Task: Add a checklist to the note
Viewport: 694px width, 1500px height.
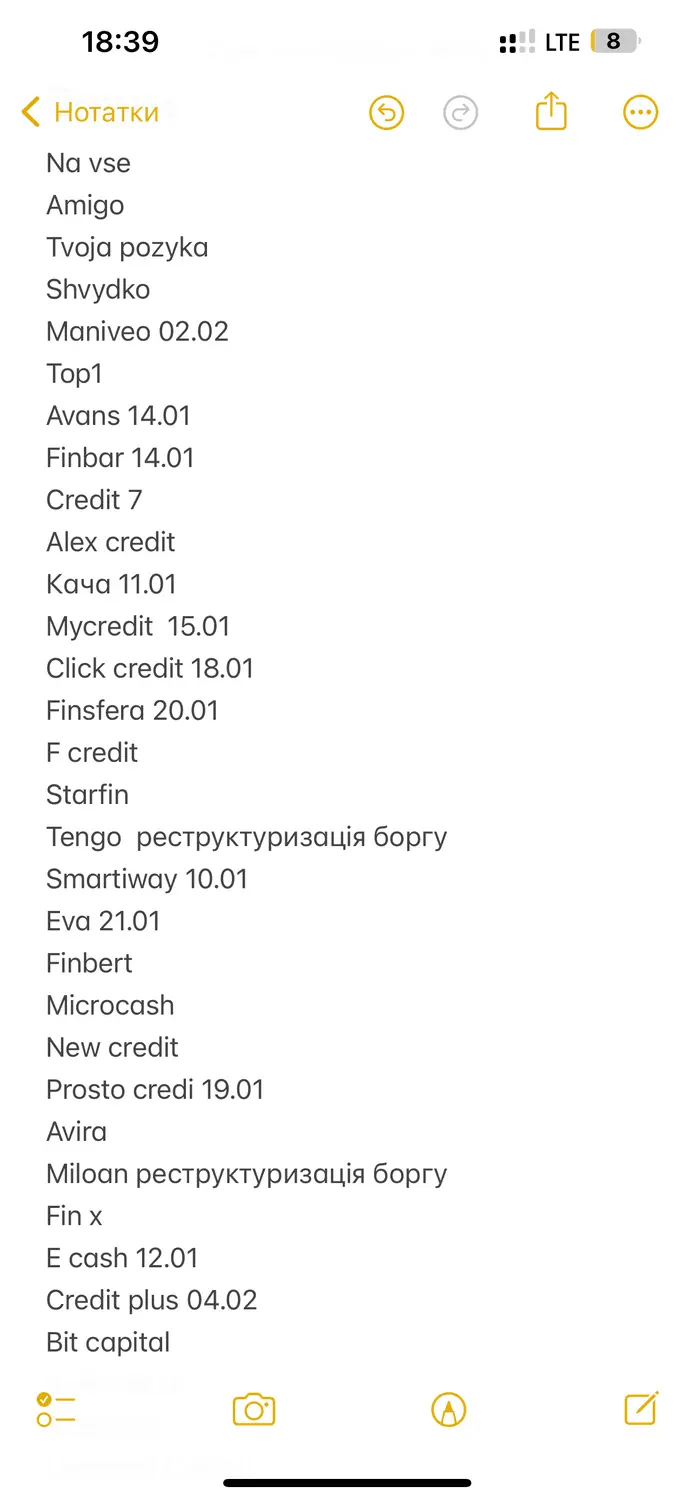Action: 56,1410
